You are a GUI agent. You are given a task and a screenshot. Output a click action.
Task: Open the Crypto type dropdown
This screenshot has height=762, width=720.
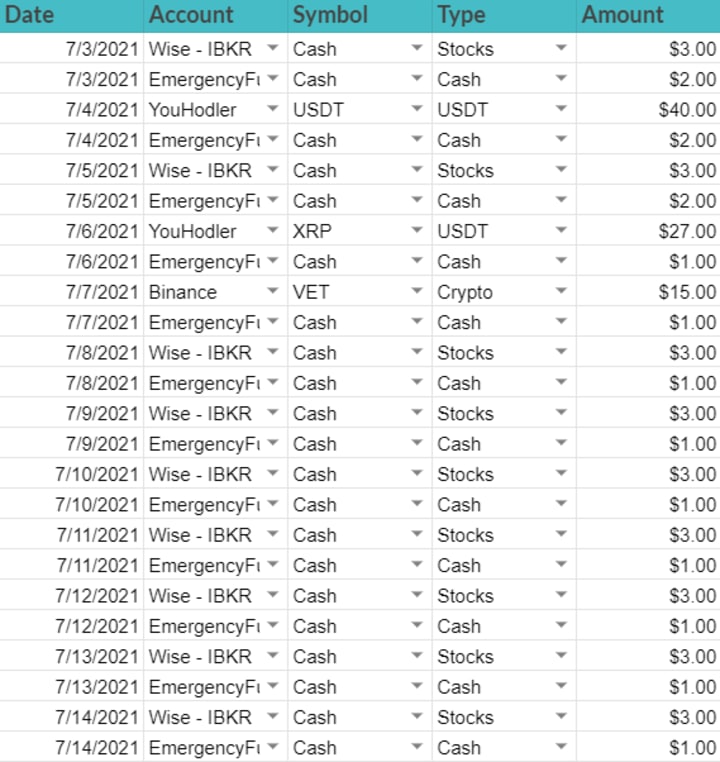(x=561, y=292)
